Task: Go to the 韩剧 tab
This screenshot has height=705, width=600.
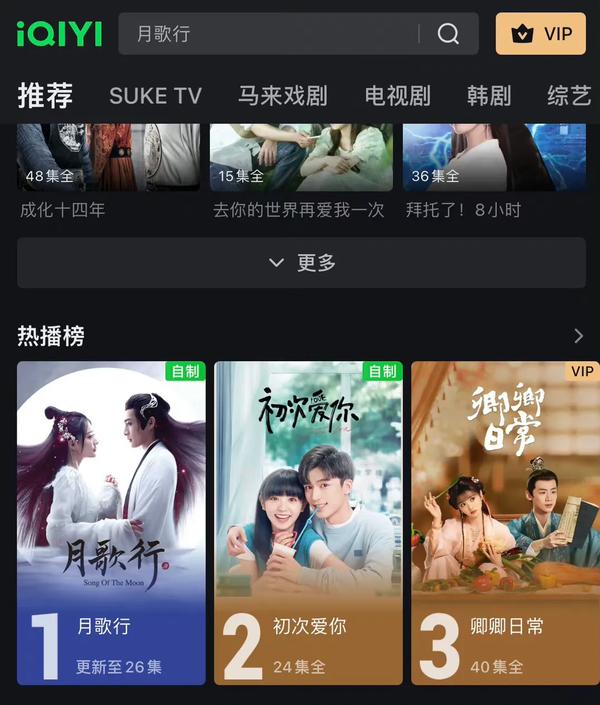Action: (x=489, y=96)
